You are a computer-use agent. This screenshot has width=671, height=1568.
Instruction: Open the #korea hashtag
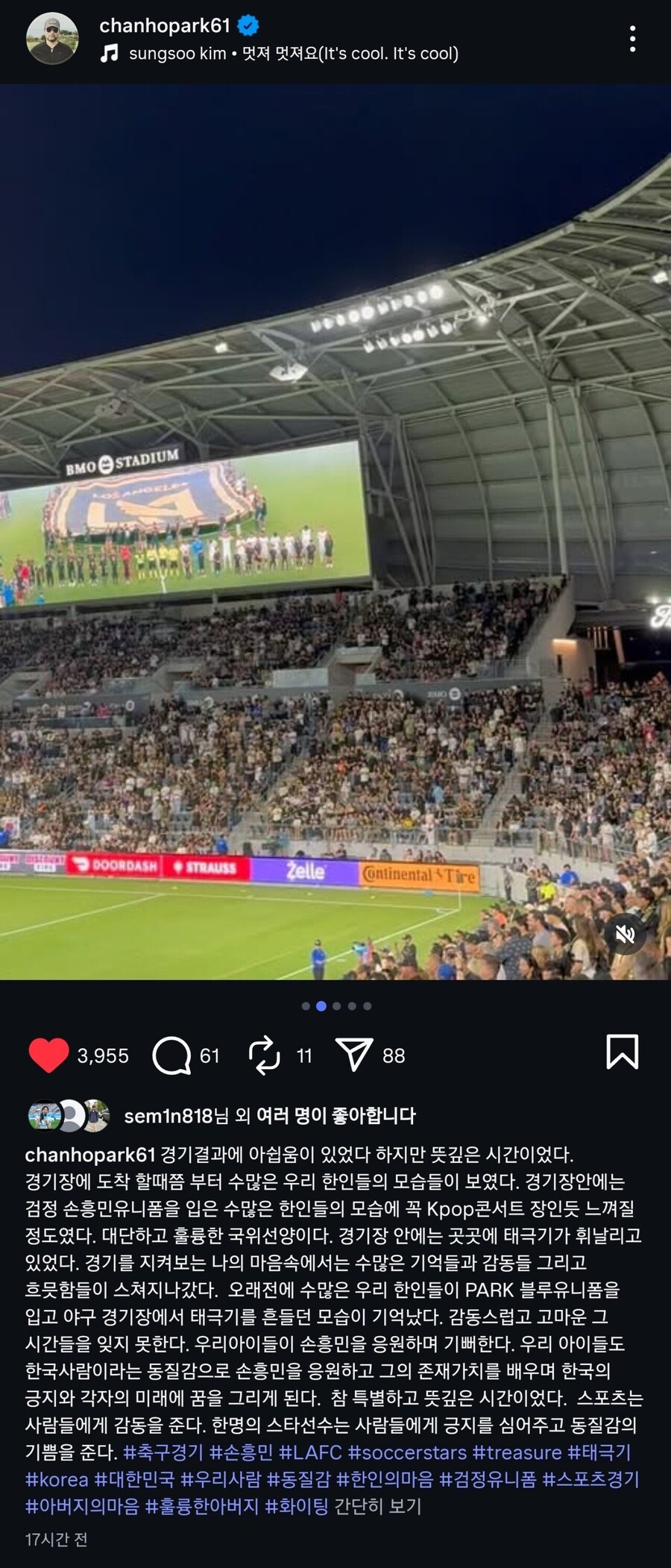[57, 1480]
